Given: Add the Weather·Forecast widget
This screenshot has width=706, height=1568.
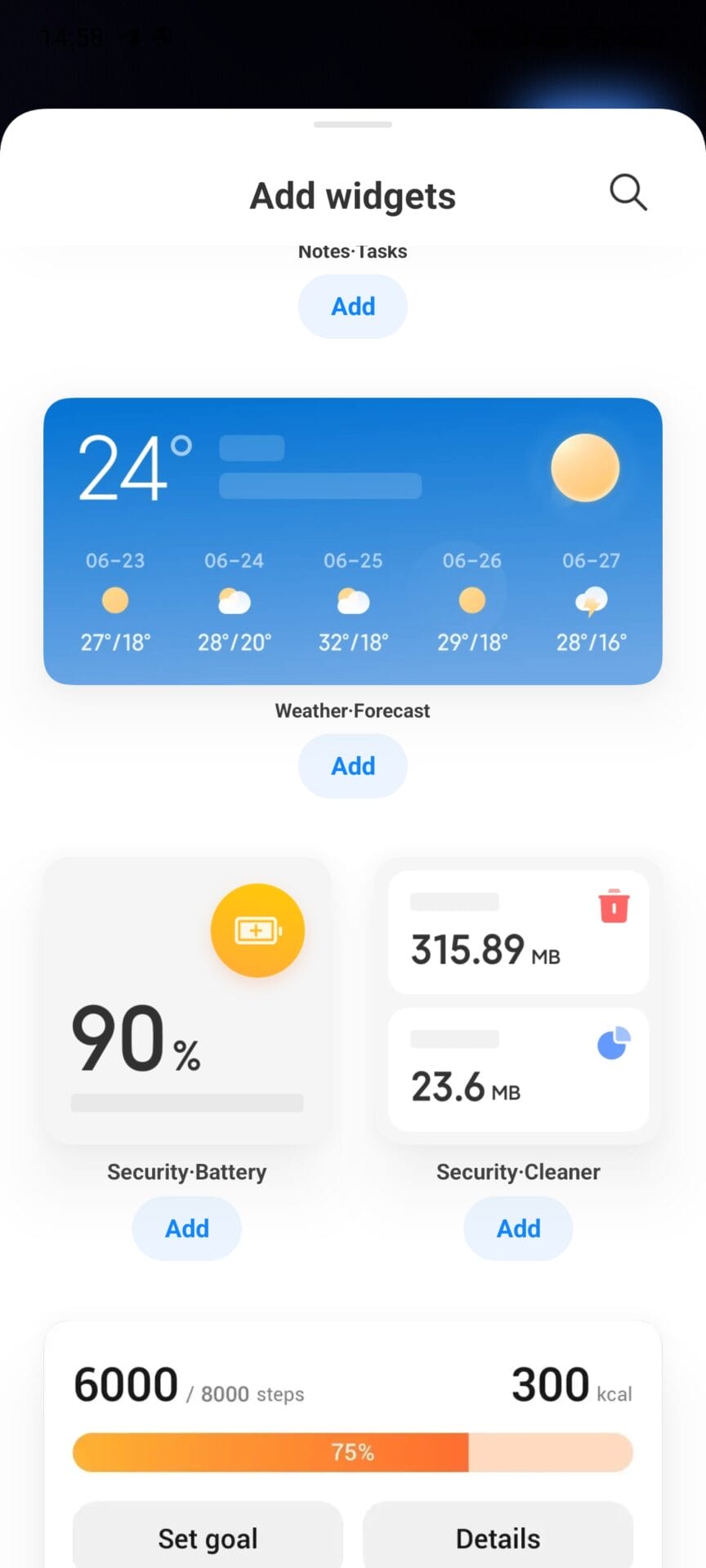Looking at the screenshot, I should 352,766.
